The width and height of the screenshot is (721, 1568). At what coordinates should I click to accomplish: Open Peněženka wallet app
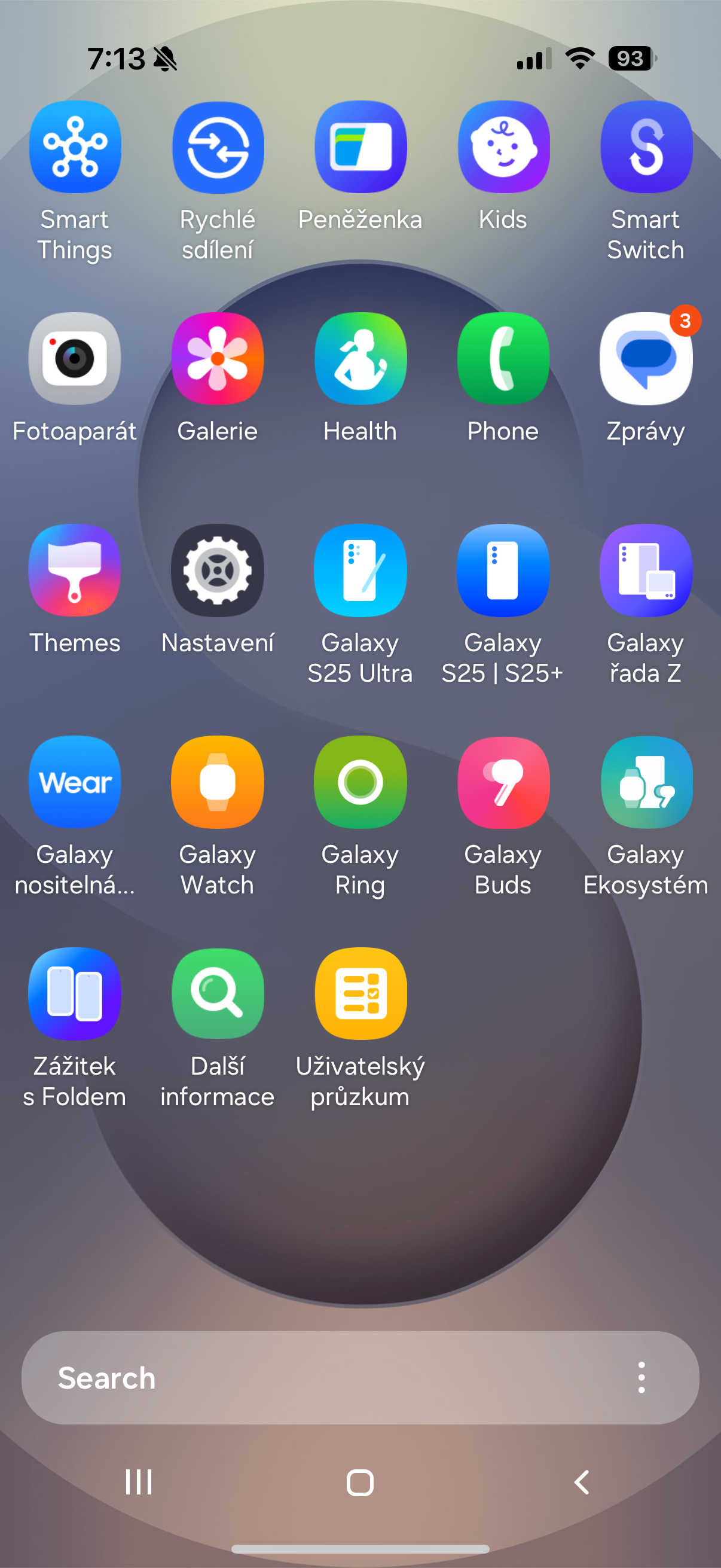[x=360, y=147]
